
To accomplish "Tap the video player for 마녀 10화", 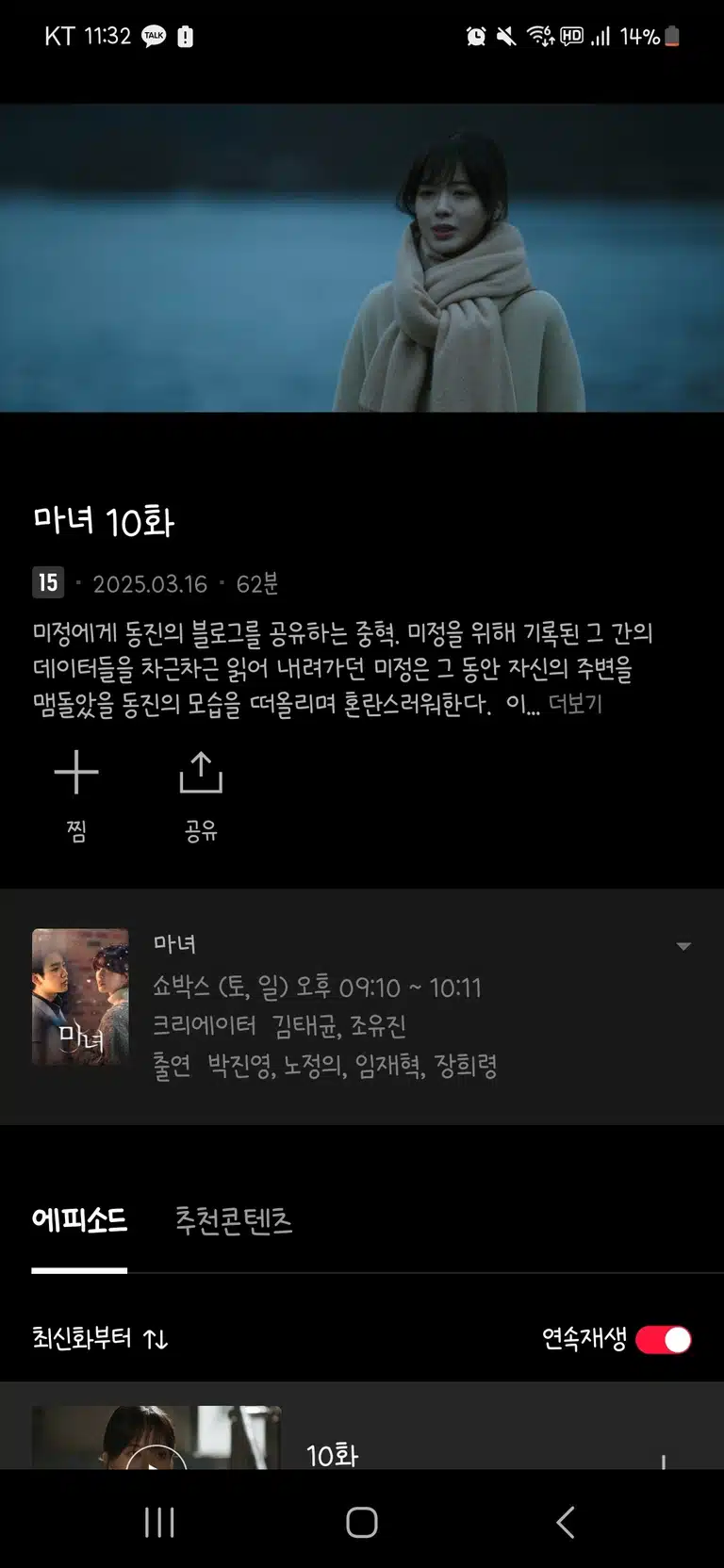I will tap(362, 257).
